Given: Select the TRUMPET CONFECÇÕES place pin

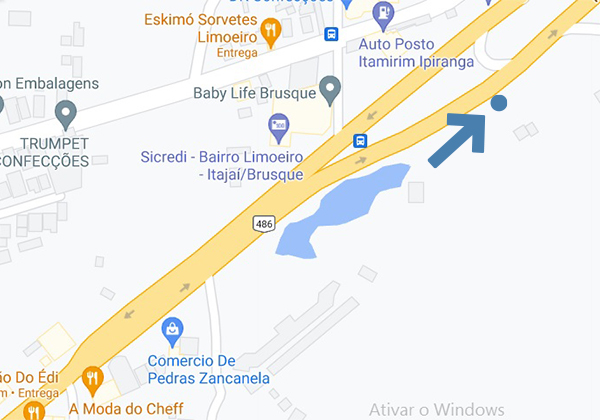Looking at the screenshot, I should click(66, 114).
